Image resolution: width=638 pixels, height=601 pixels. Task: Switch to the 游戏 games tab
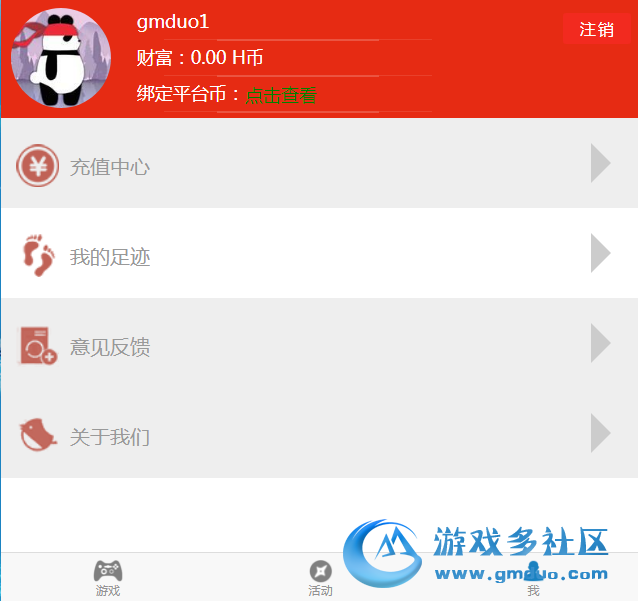click(108, 578)
